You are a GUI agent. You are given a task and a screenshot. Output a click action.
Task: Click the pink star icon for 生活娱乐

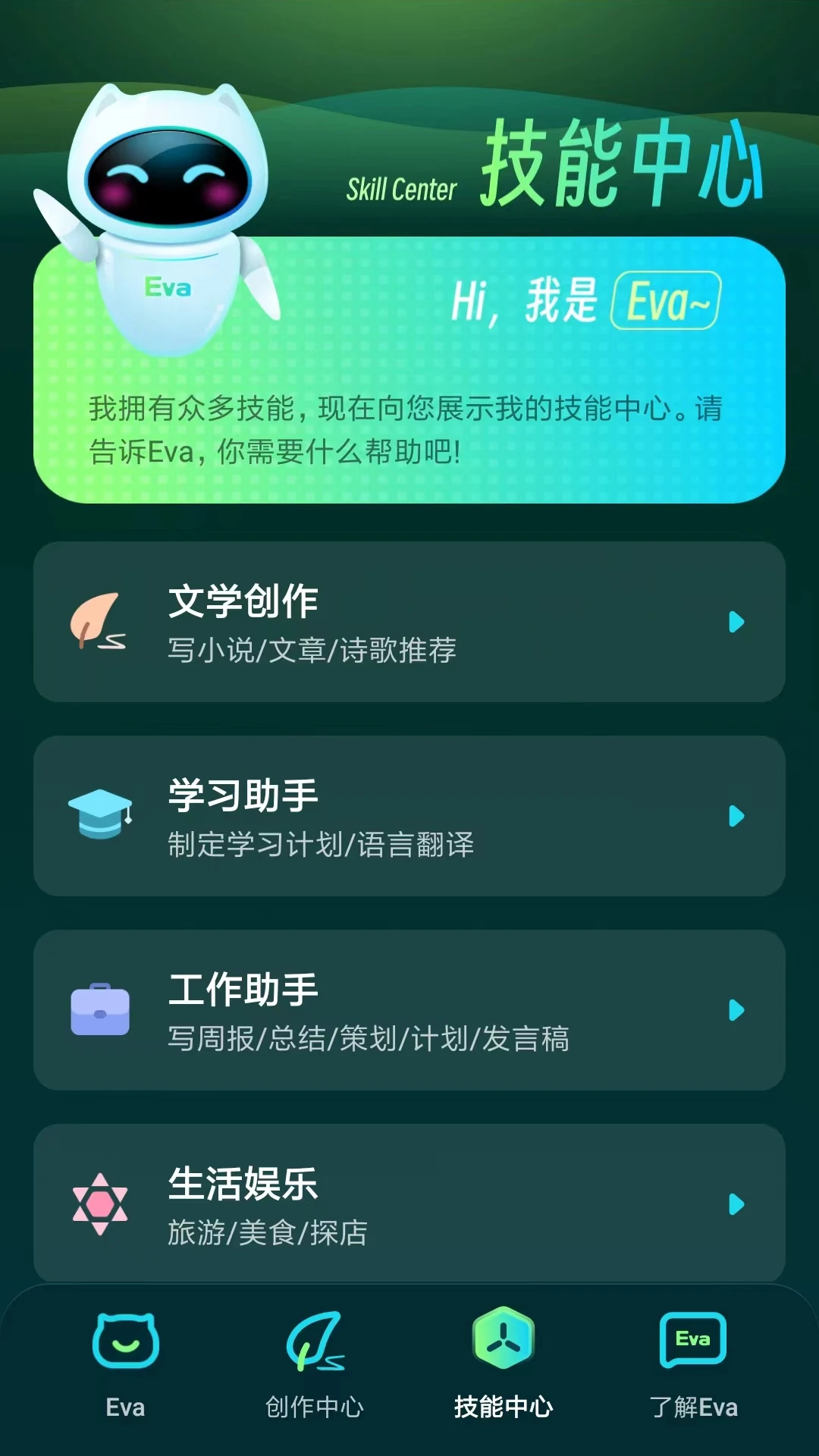pyautogui.click(x=101, y=1206)
